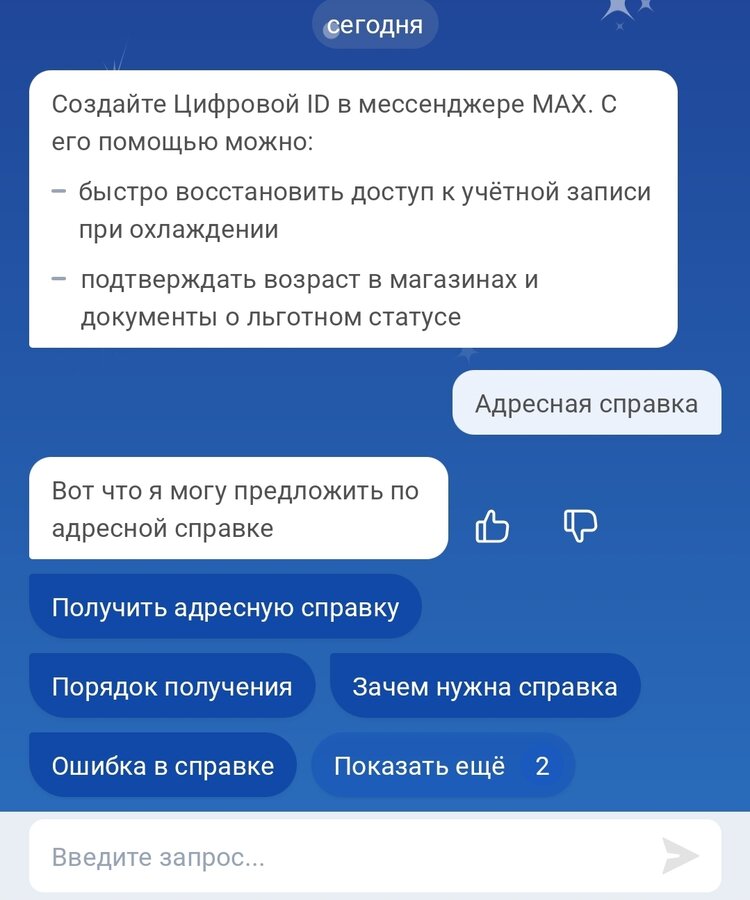
Task: Choose the «Порядок получения» option
Action: tap(172, 686)
